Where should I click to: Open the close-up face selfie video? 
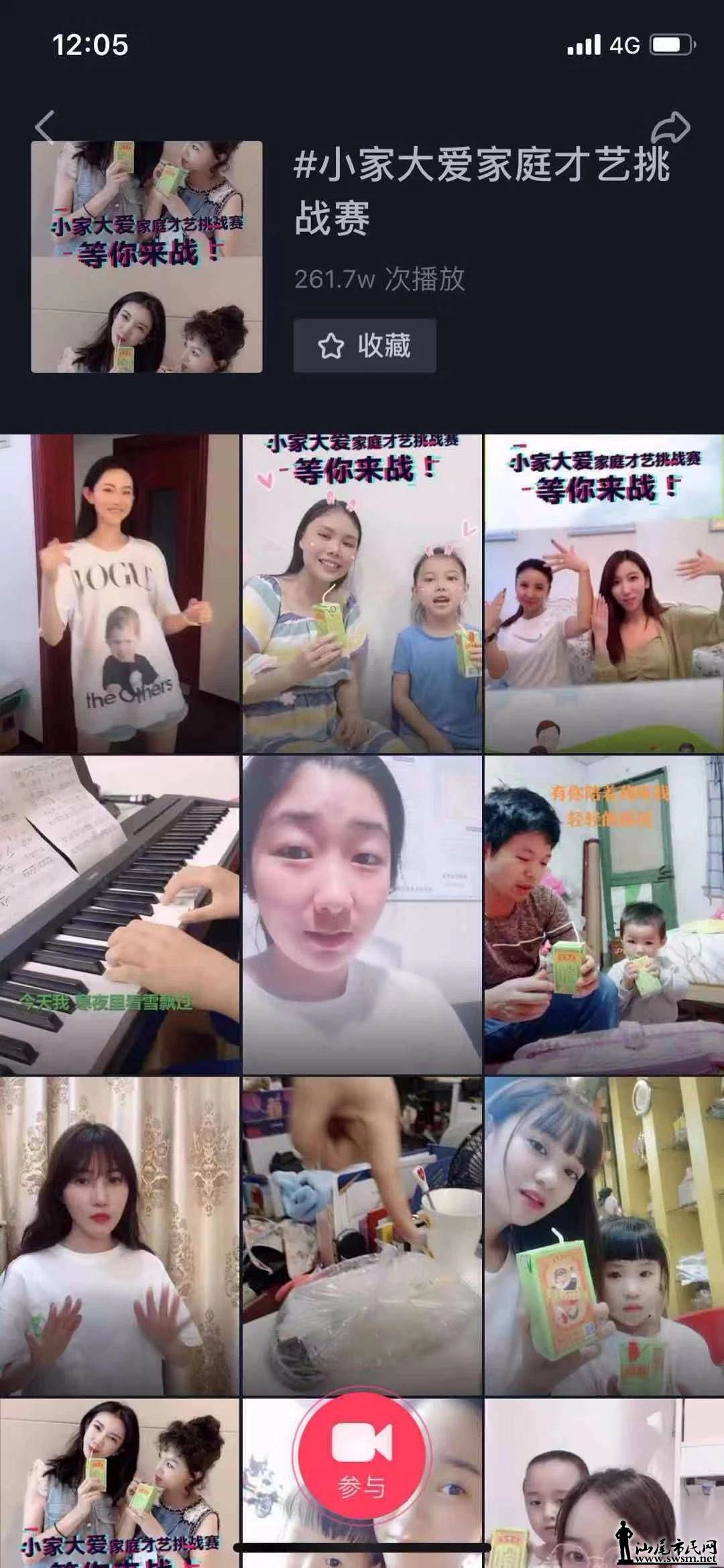tap(362, 915)
